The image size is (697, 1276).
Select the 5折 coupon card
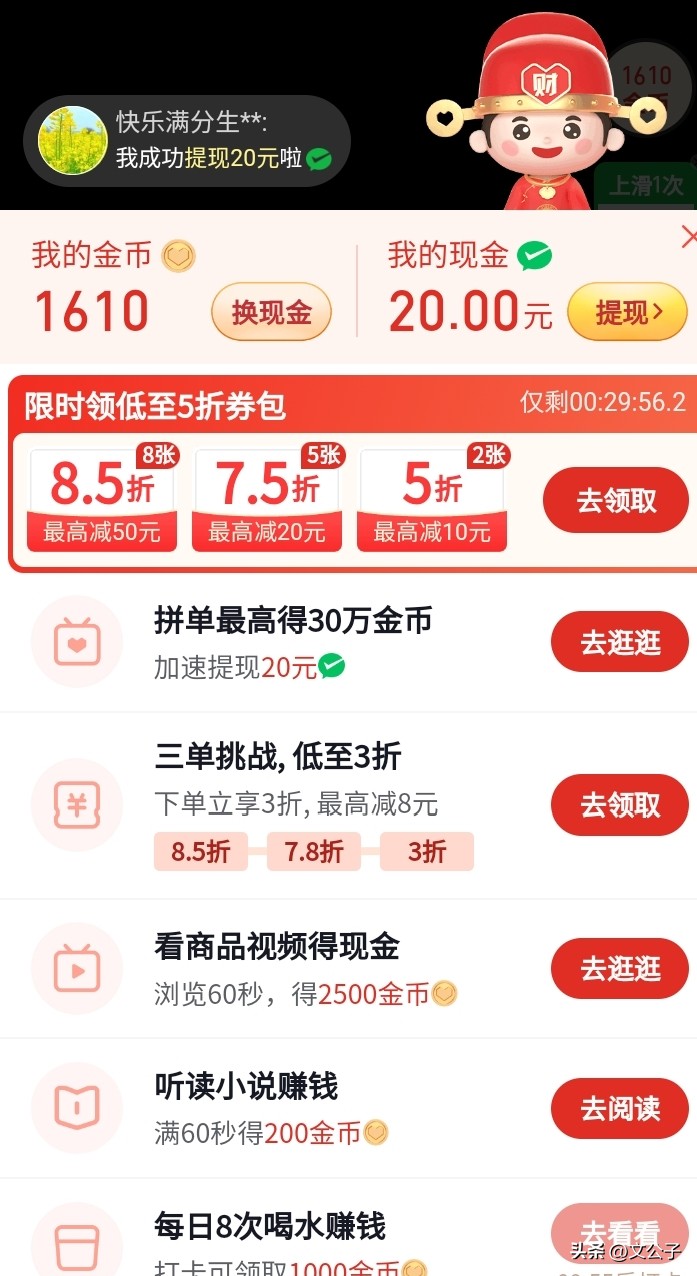432,499
